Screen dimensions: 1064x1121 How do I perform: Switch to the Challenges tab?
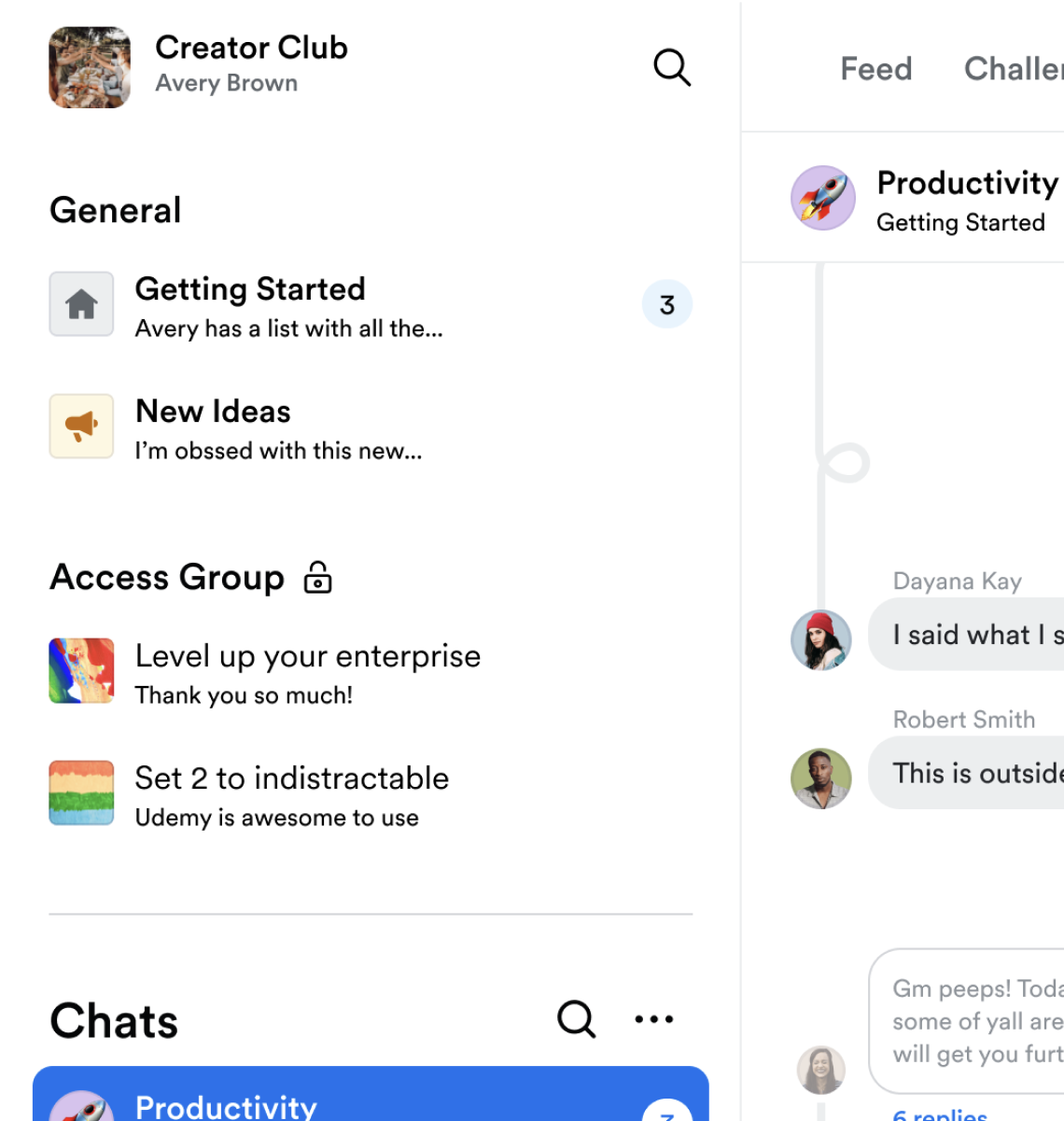(1013, 68)
